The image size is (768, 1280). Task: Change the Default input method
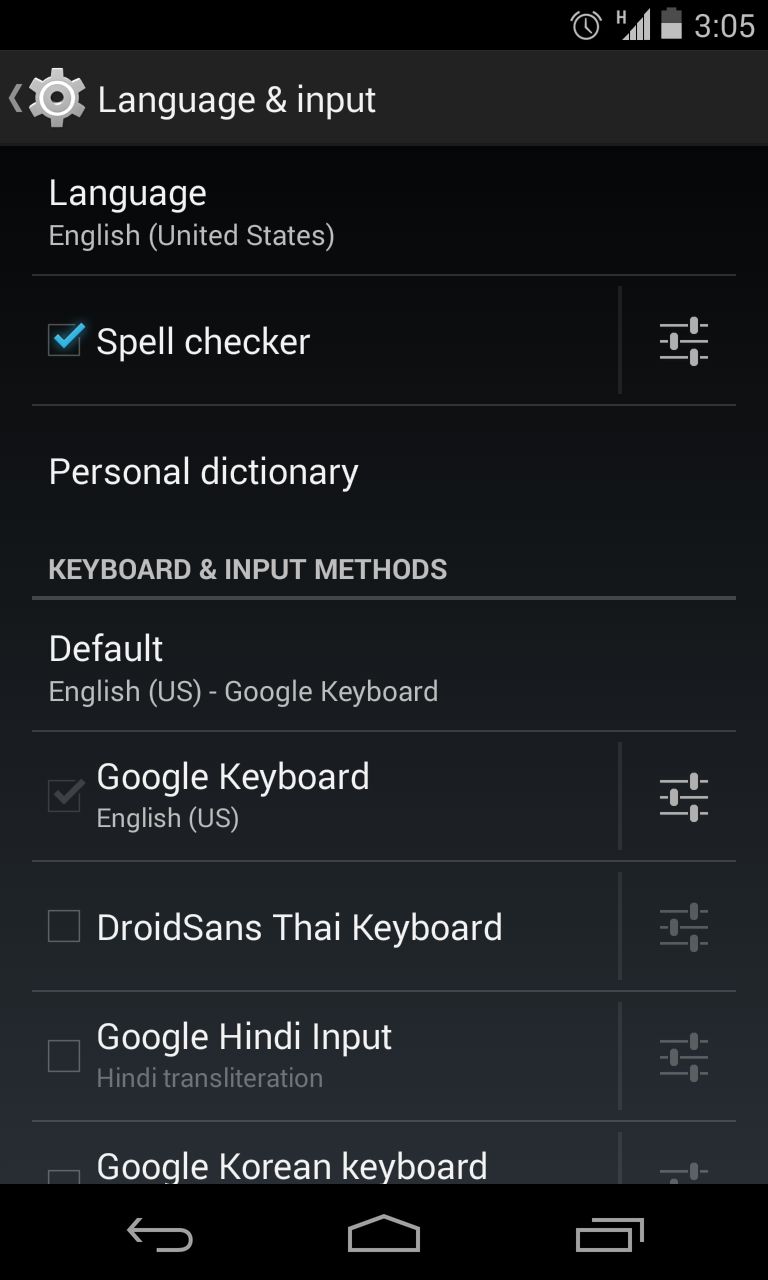point(384,667)
